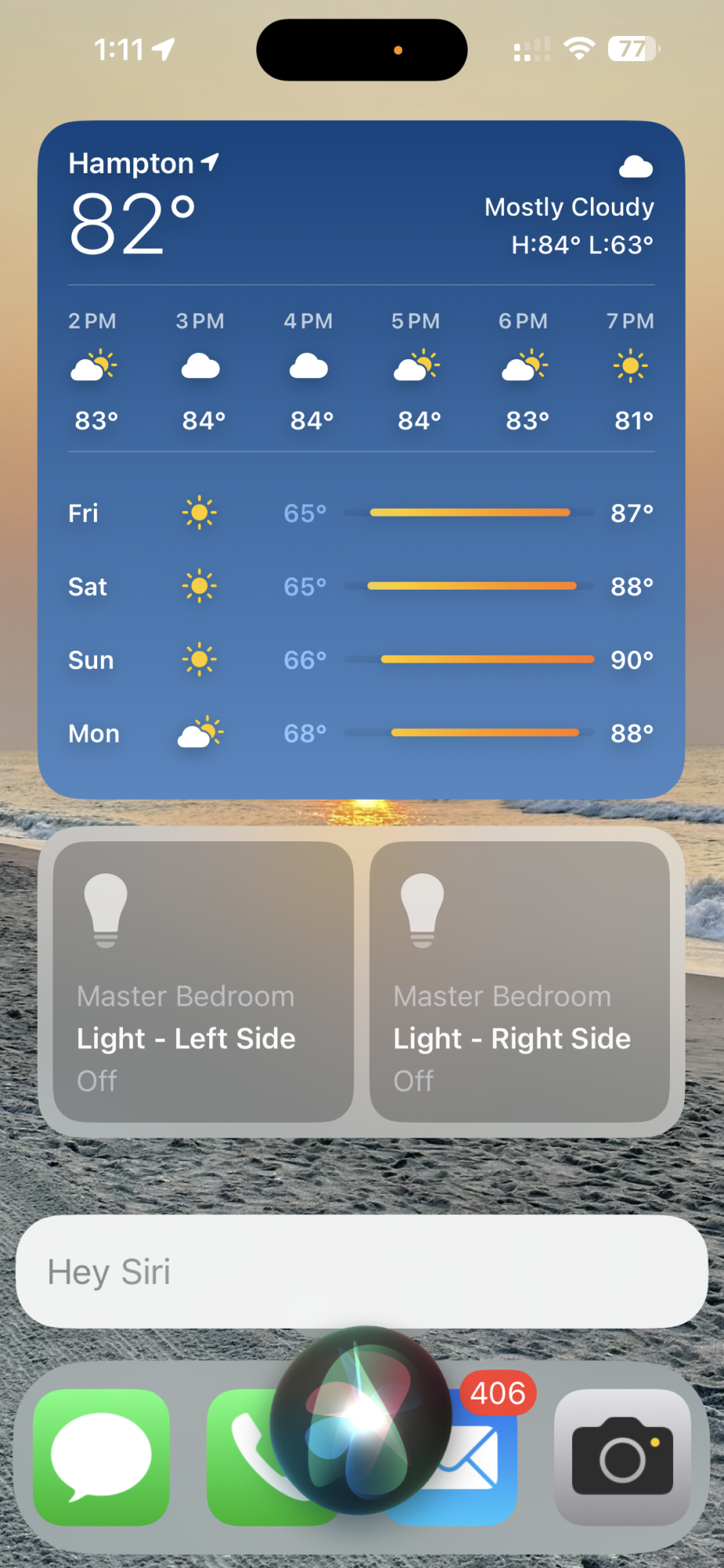
Task: Open the Hampton weather widget
Action: click(x=361, y=459)
